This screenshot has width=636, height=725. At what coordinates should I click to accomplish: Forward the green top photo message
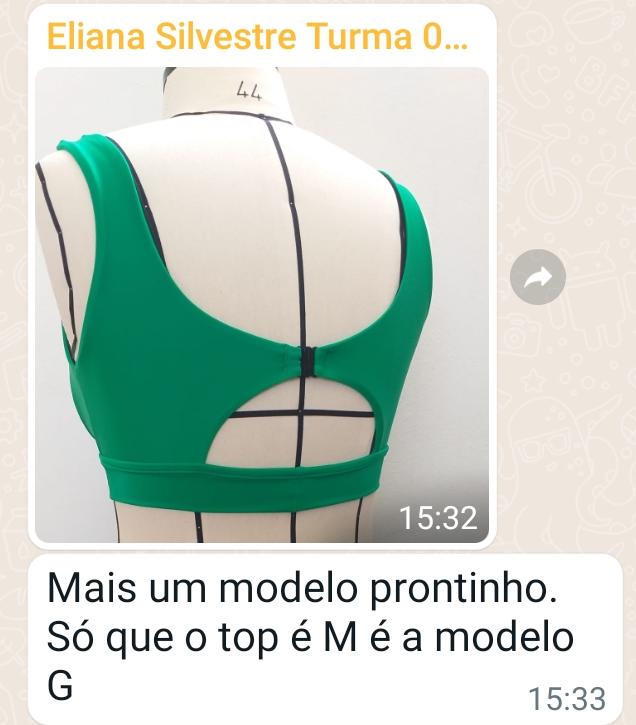pos(538,277)
